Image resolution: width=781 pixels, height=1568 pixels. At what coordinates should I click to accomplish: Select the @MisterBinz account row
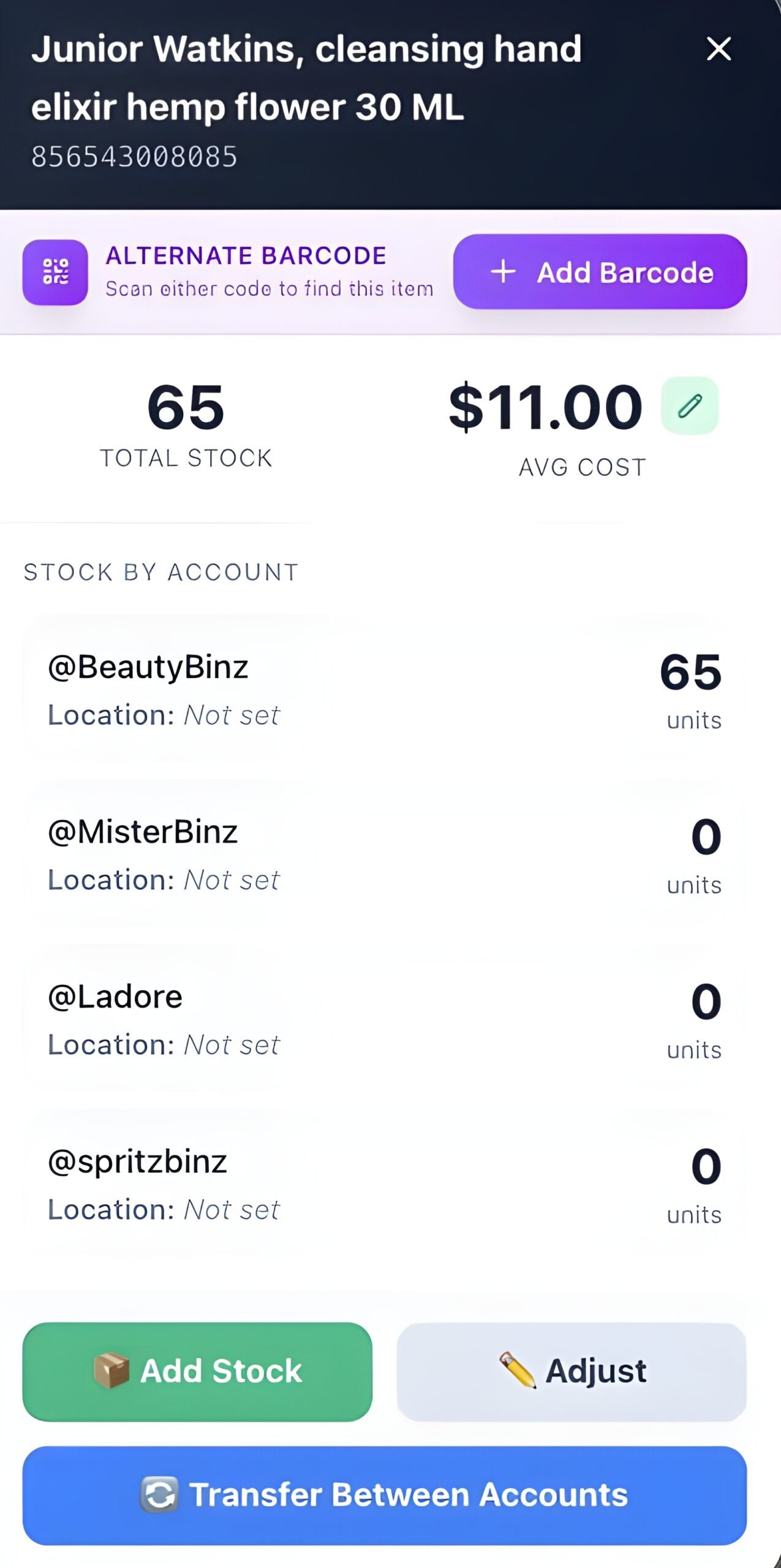[384, 854]
